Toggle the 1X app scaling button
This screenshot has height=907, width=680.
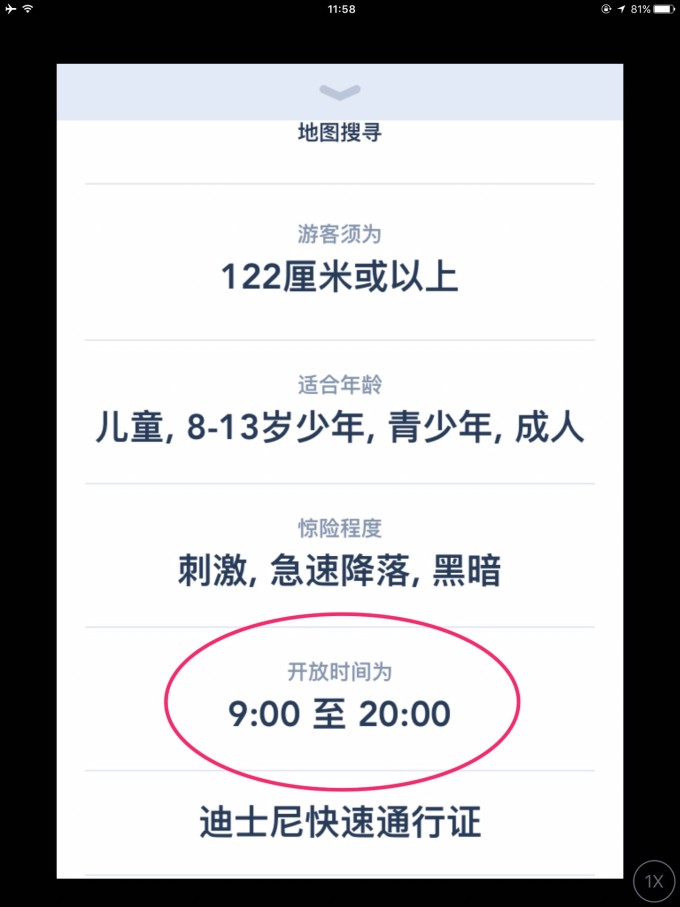pyautogui.click(x=654, y=881)
